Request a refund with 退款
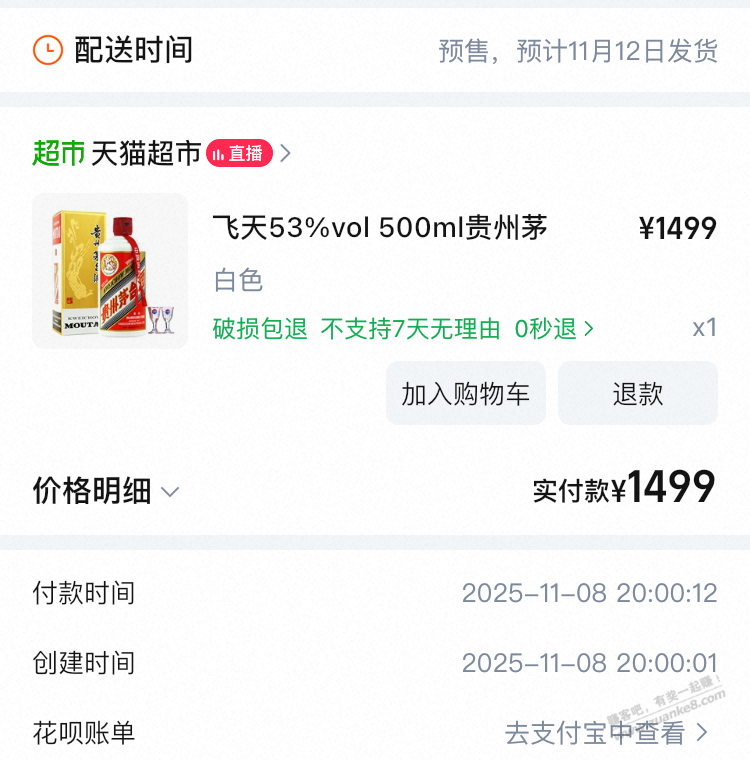The height and width of the screenshot is (760, 750). [637, 393]
